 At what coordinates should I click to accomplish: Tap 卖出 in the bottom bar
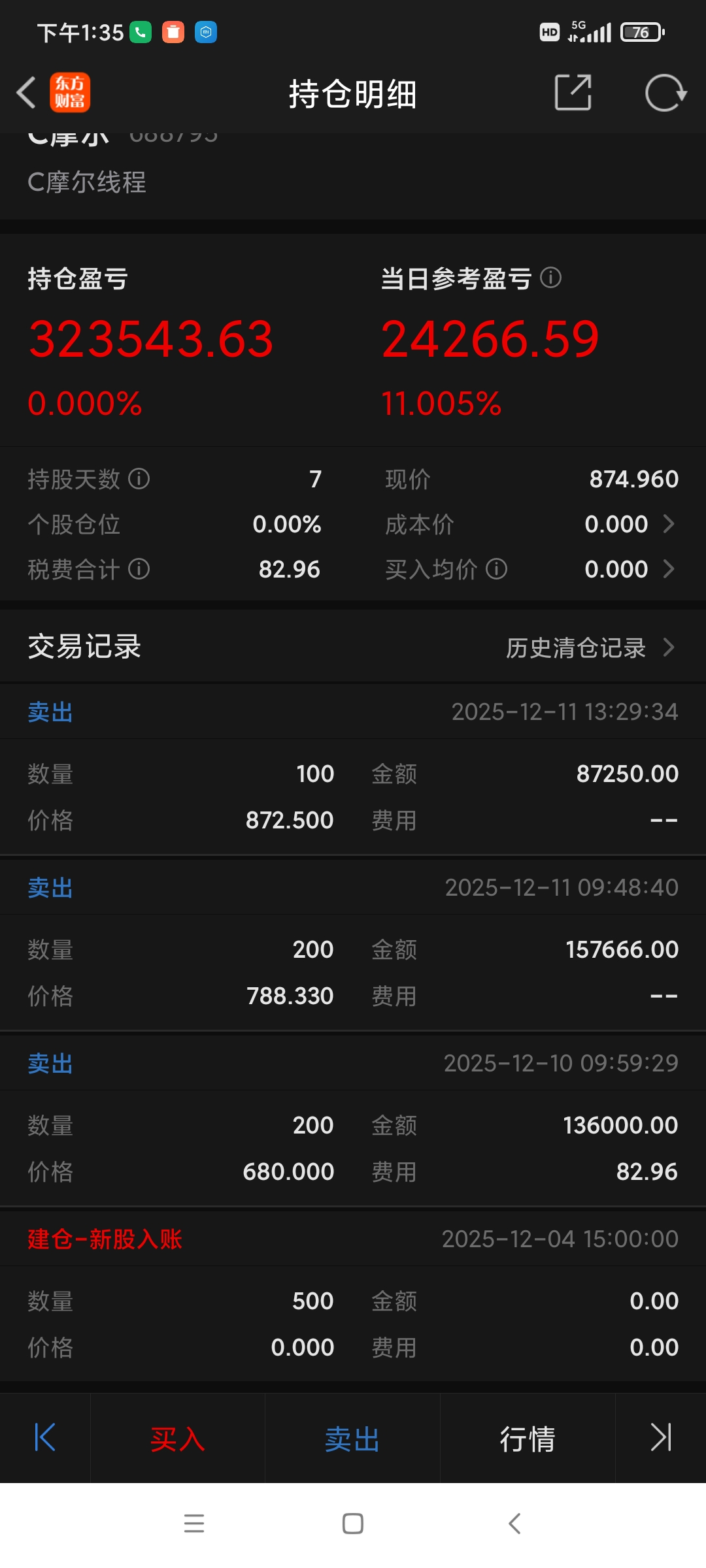(x=352, y=1439)
